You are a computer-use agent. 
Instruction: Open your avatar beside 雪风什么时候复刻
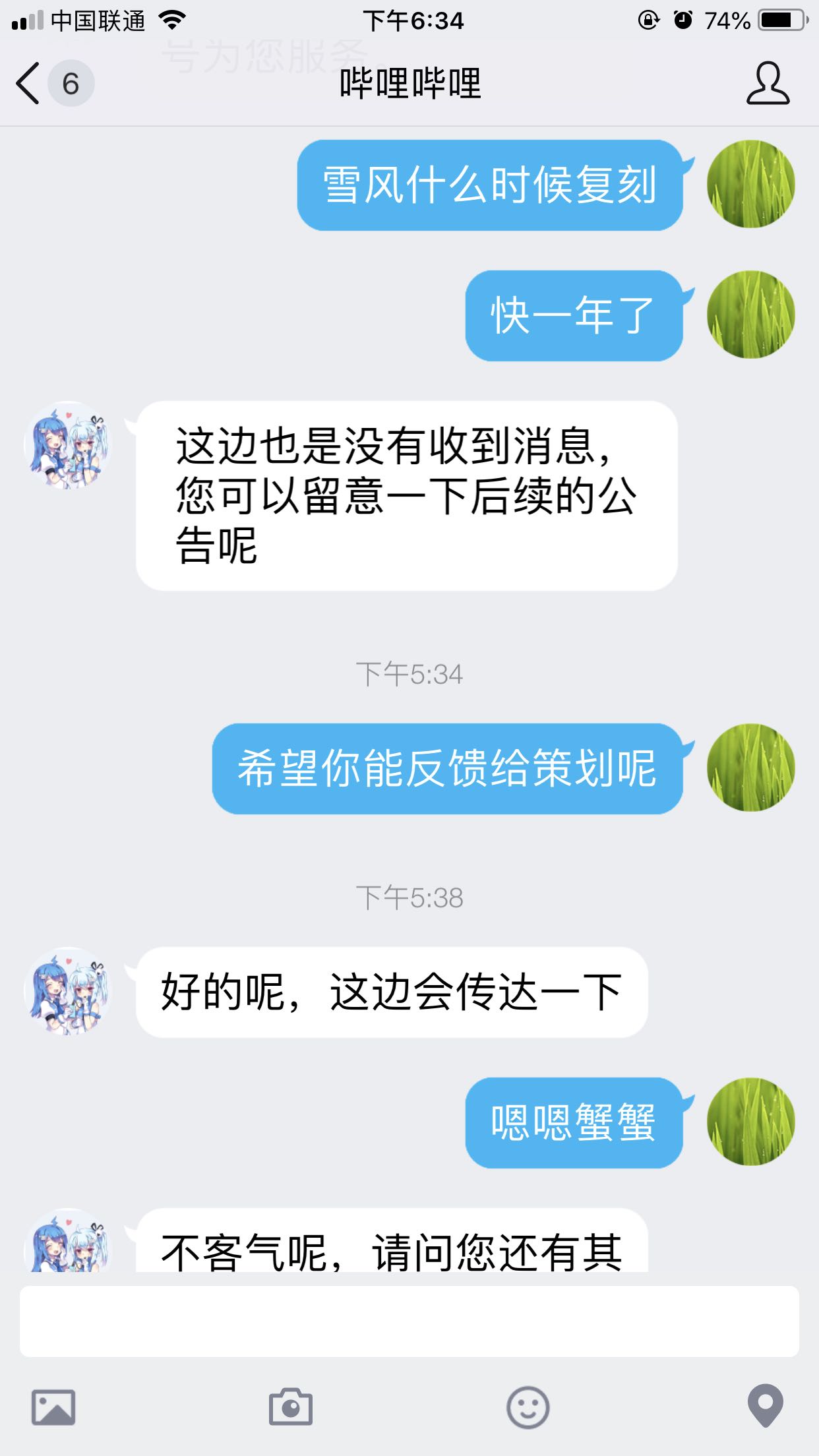[x=750, y=184]
